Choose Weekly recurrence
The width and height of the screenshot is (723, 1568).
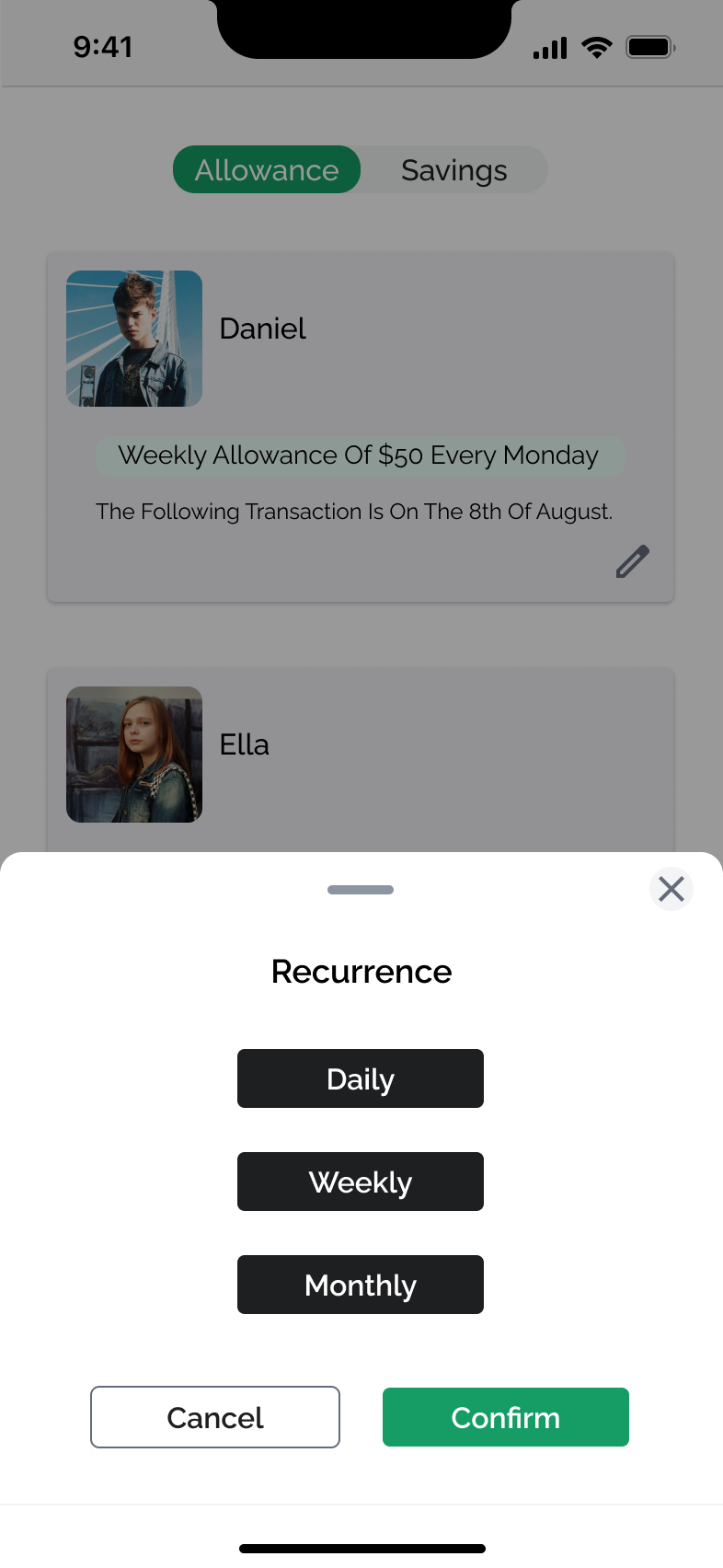pos(361,1182)
